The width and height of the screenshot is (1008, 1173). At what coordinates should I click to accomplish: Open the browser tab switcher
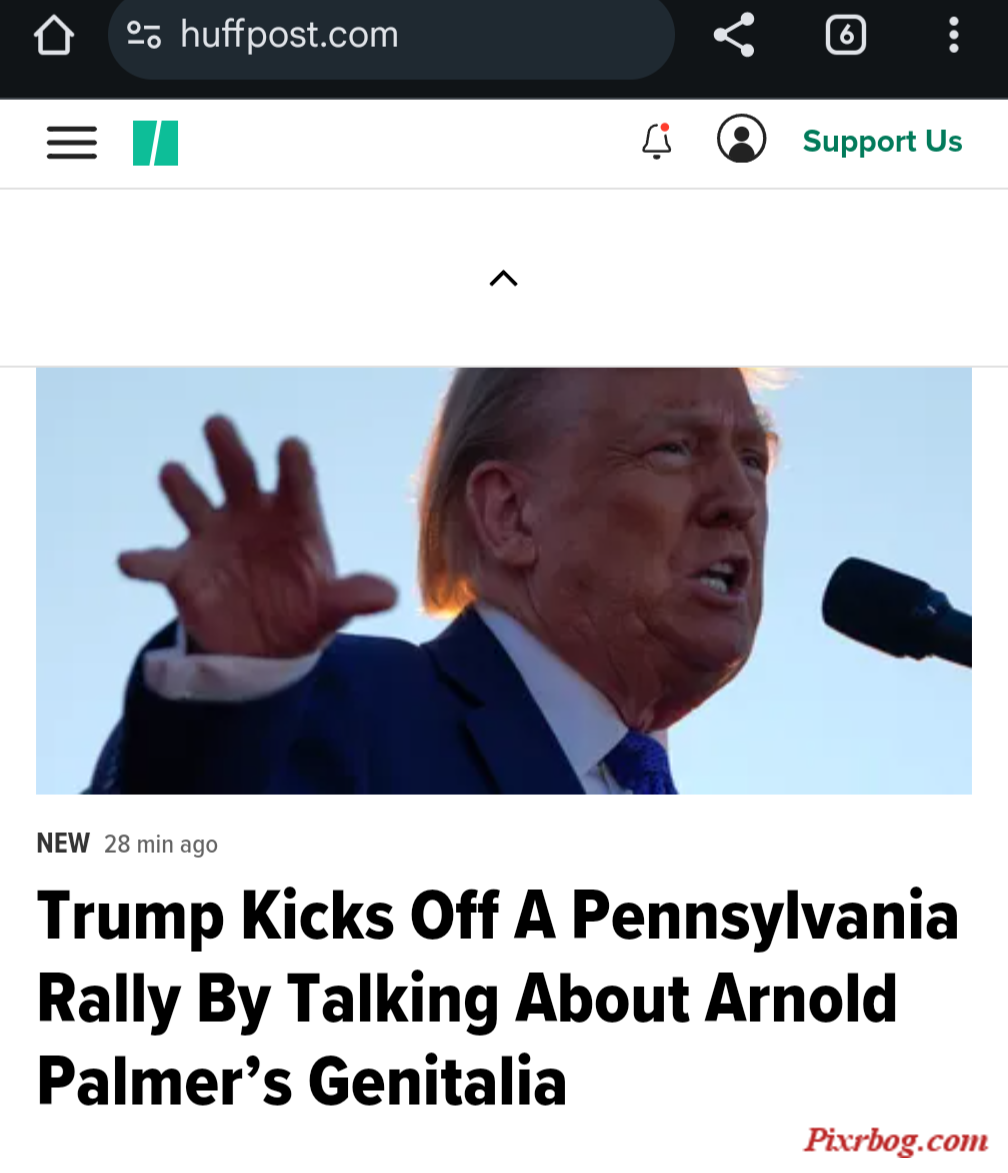point(845,37)
